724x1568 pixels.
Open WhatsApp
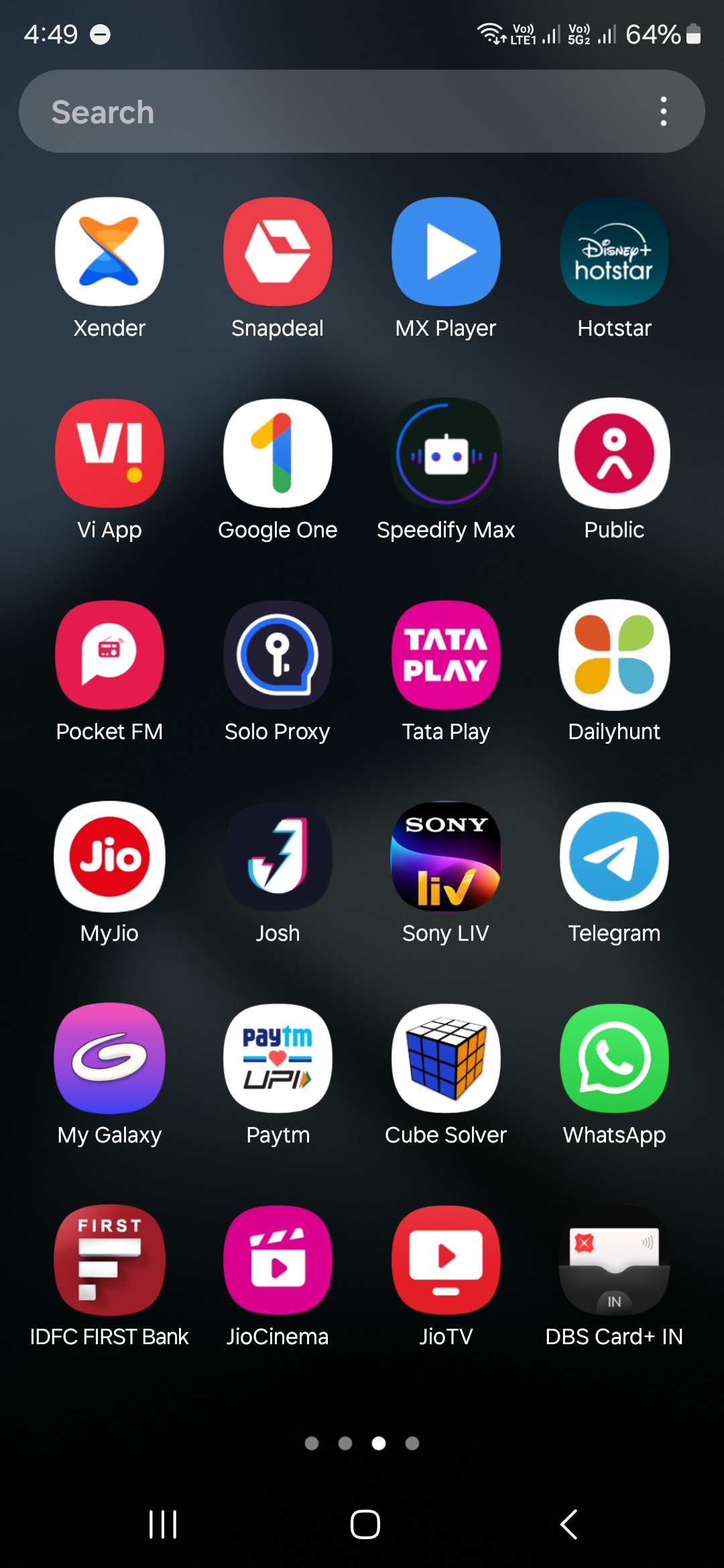click(614, 1059)
